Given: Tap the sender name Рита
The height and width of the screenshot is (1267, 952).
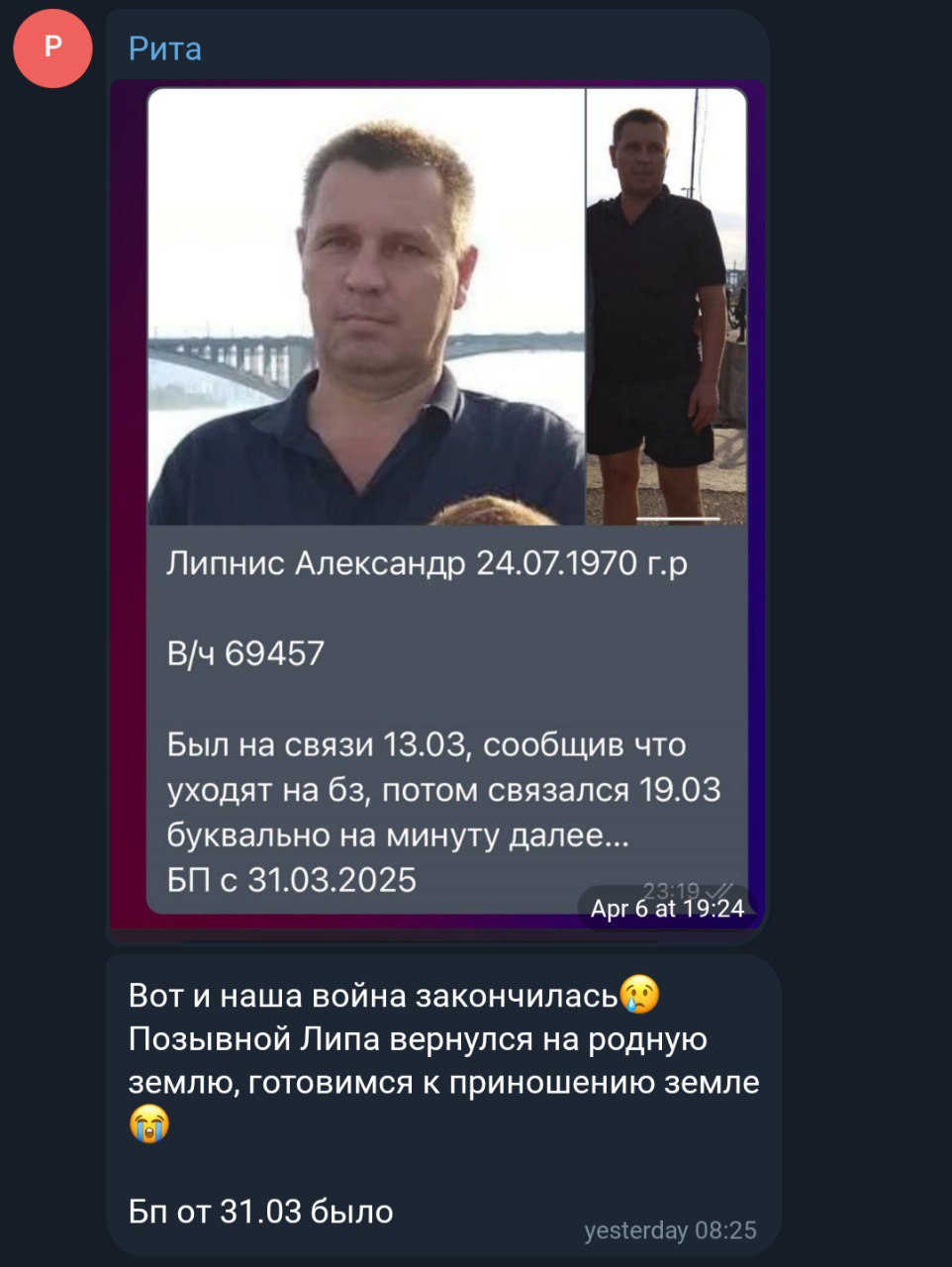Looking at the screenshot, I should 165,49.
